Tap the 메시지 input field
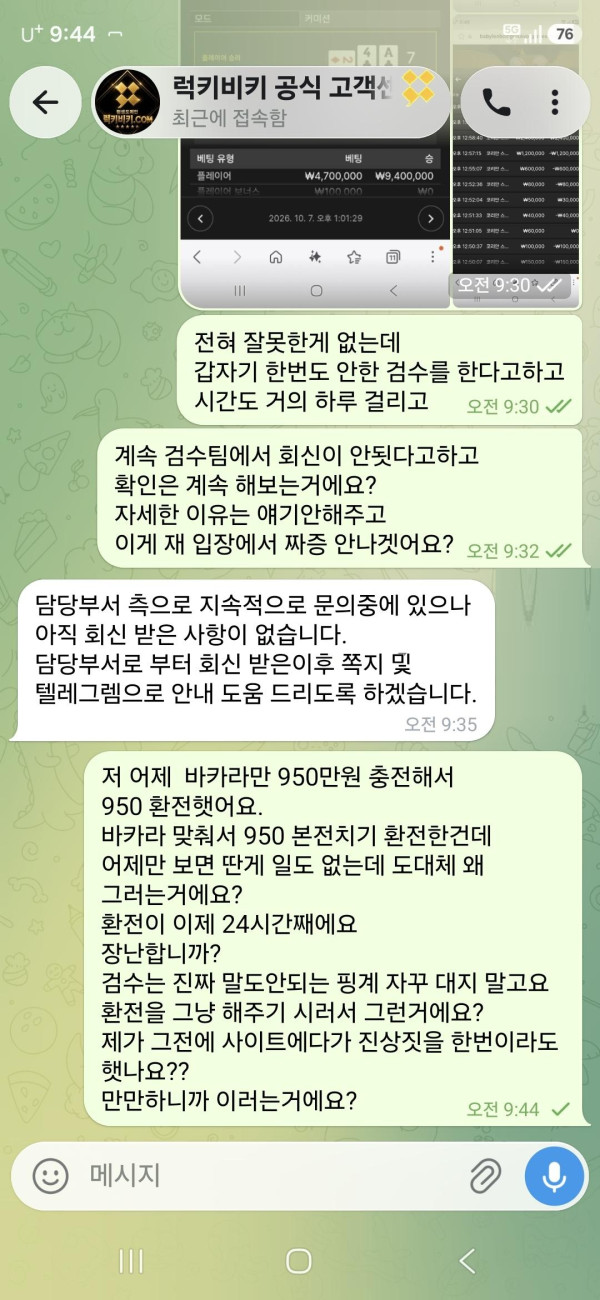This screenshot has width=600, height=1300. pyautogui.click(x=270, y=1175)
